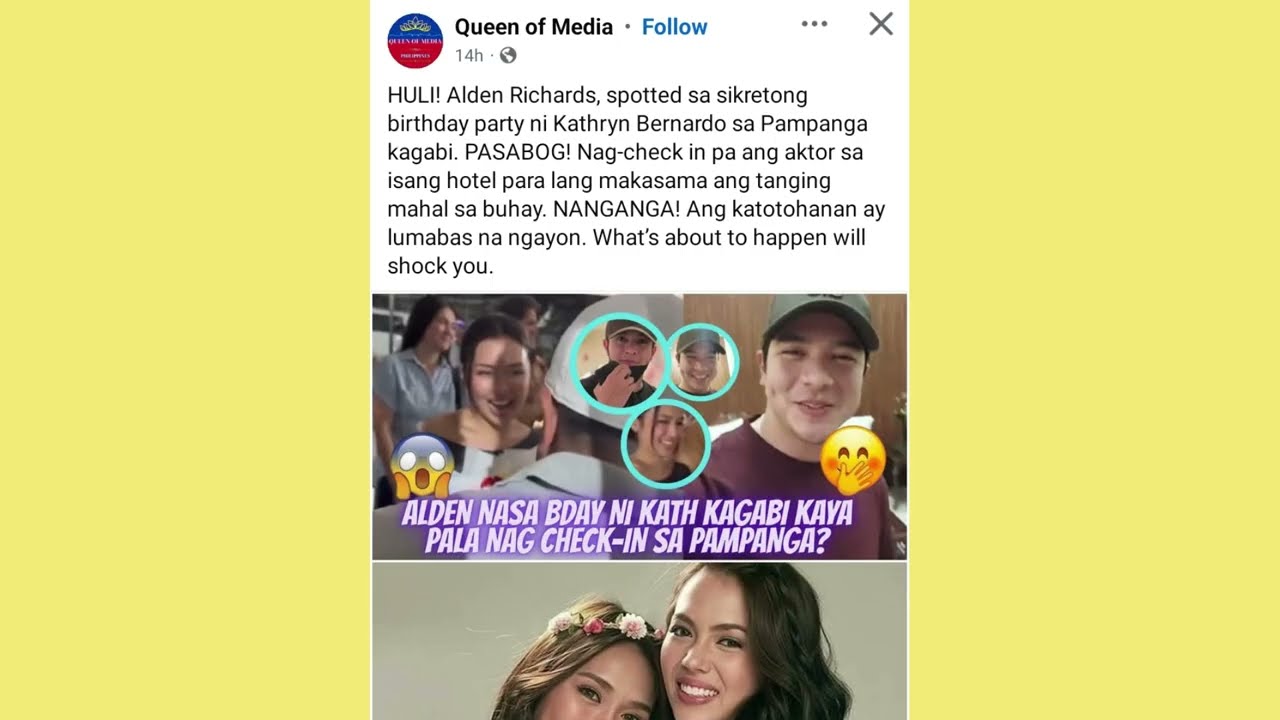Viewport: 1280px width, 720px height.
Task: Open the Alden nasa bday ni Kath photo
Action: [x=639, y=426]
